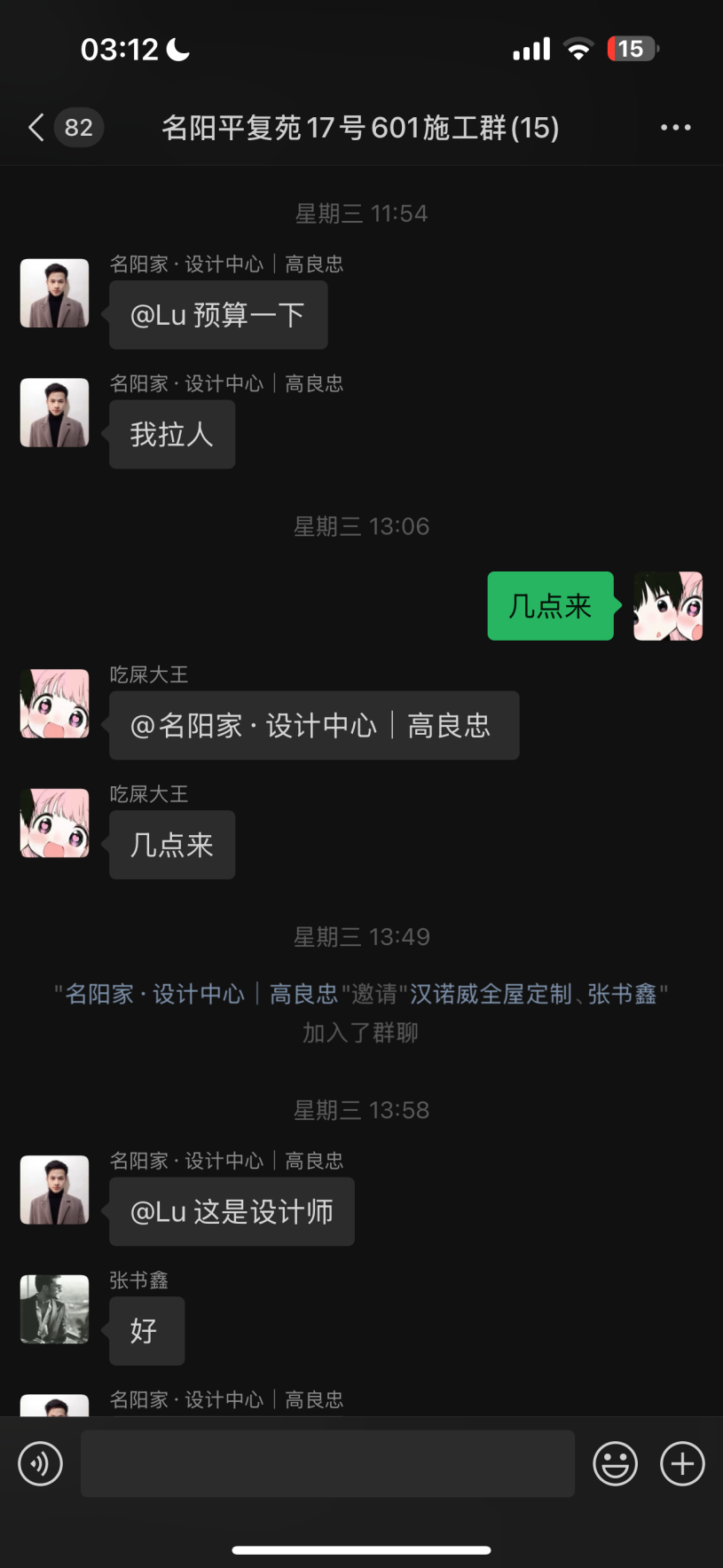Open the group chat overflow menu
Screen dimensions: 723x1568
(x=675, y=128)
